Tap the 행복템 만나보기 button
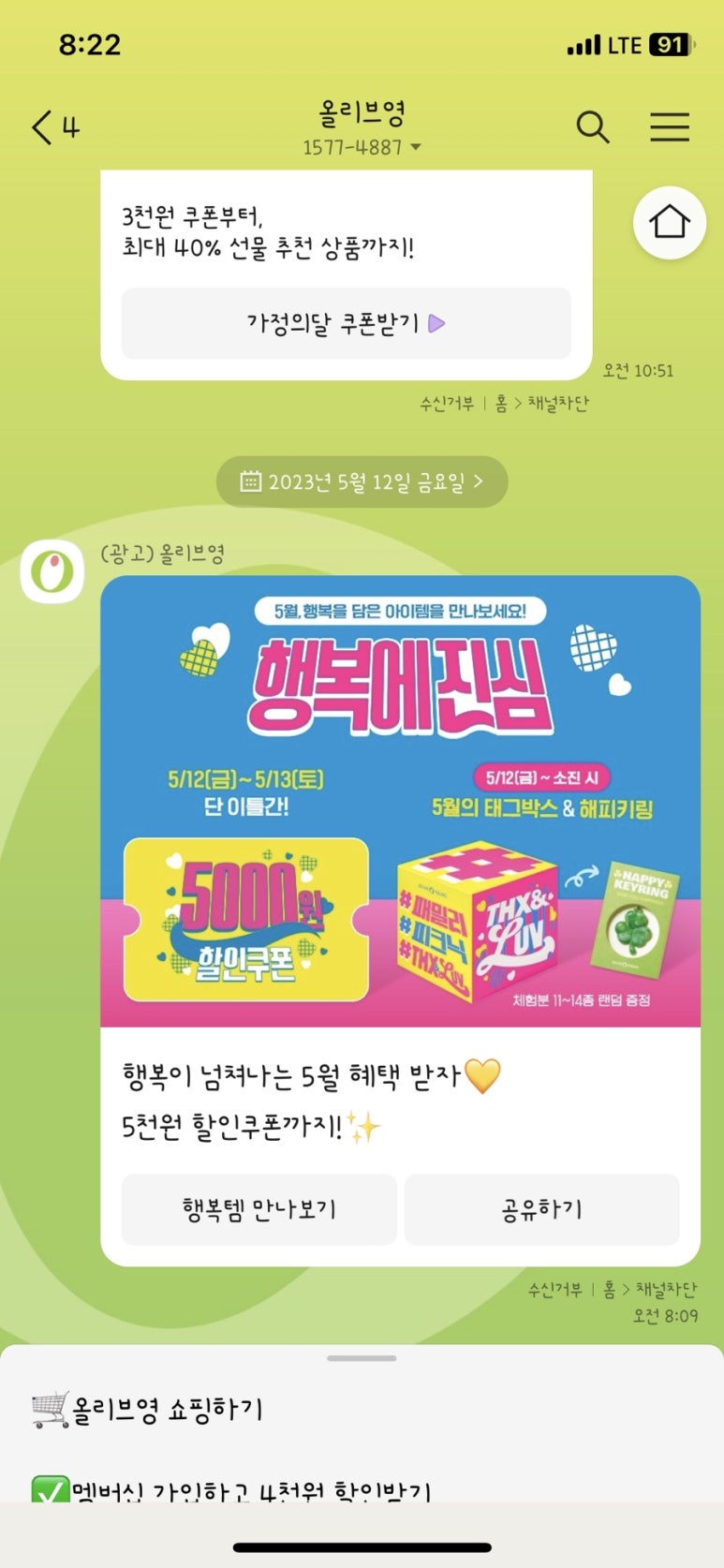724x1568 pixels. (259, 1209)
